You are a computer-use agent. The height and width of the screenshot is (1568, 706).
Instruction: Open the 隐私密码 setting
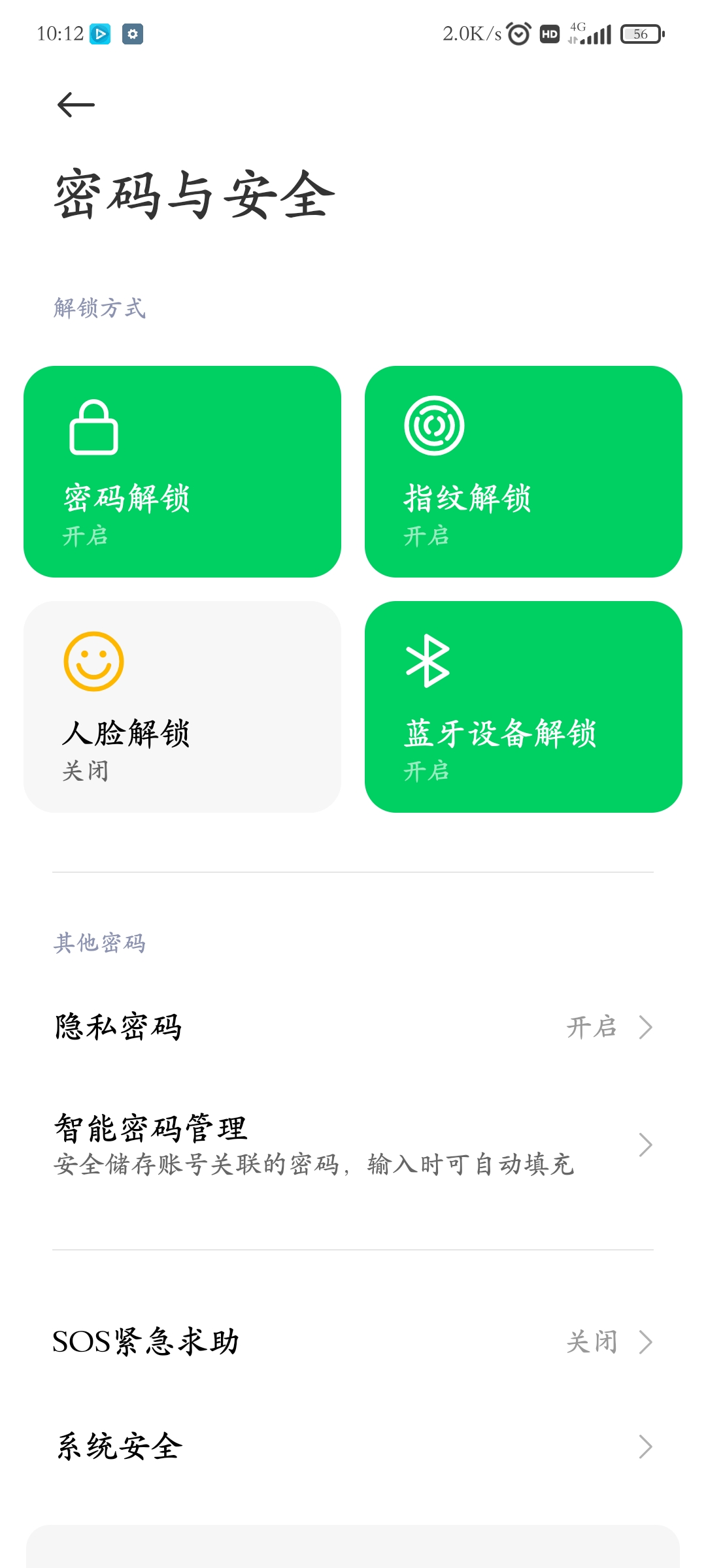point(353,1027)
